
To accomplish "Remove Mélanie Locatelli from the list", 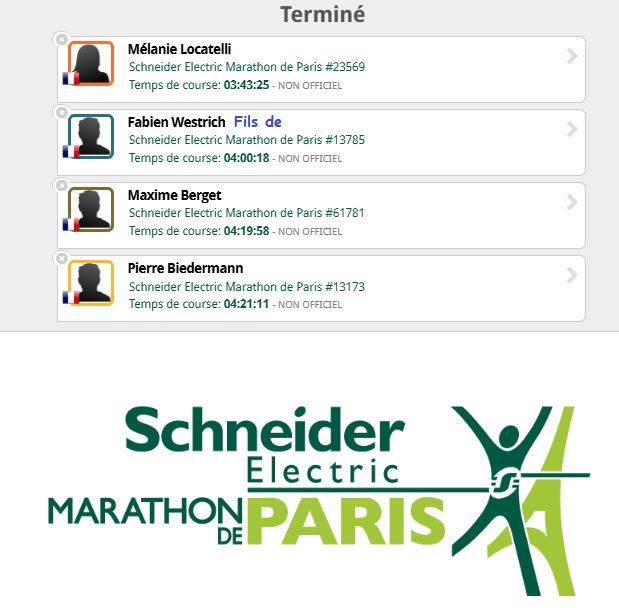I will pos(62,40).
